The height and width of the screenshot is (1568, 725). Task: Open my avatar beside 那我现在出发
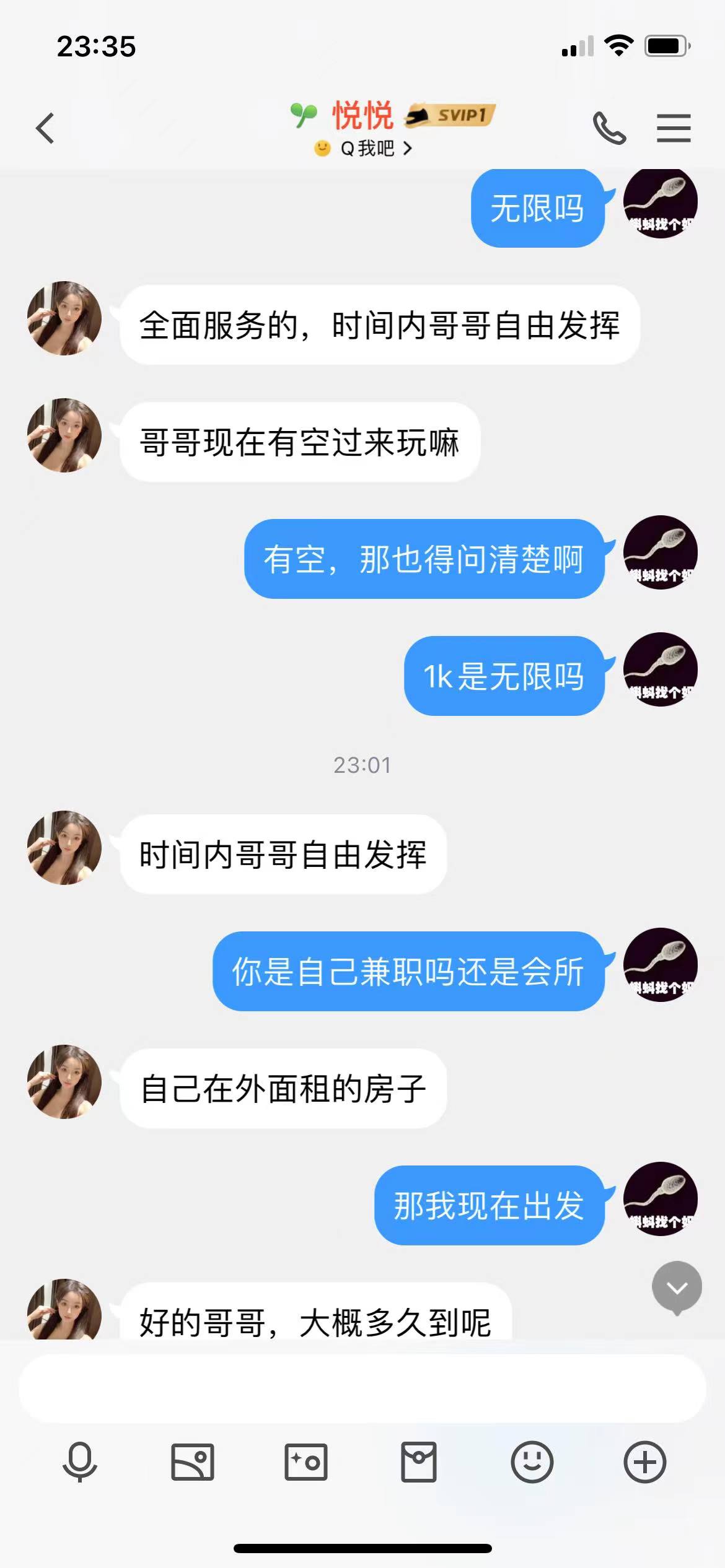pyautogui.click(x=660, y=1199)
